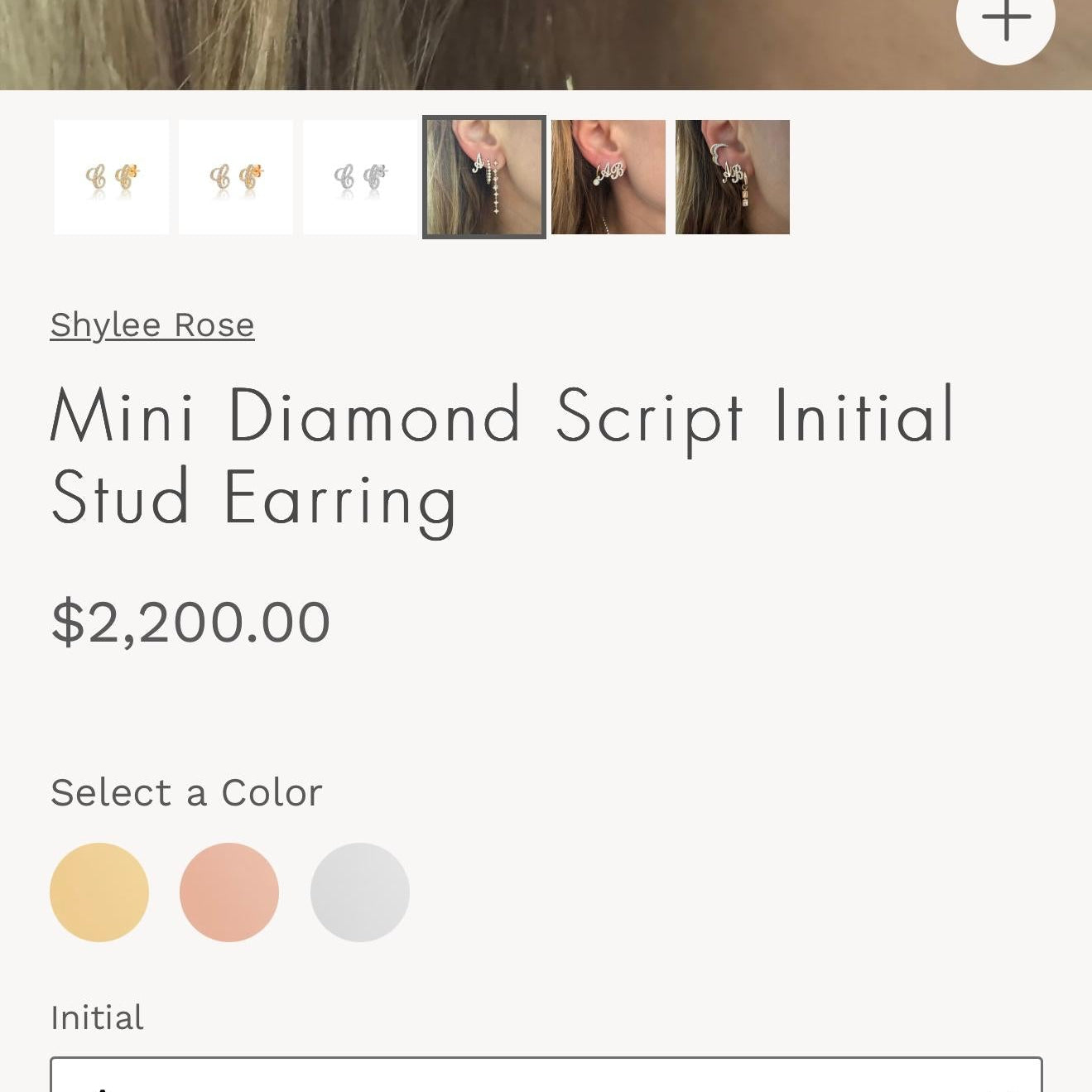
Task: Show the second rose gold earring thumbnail
Action: (236, 177)
